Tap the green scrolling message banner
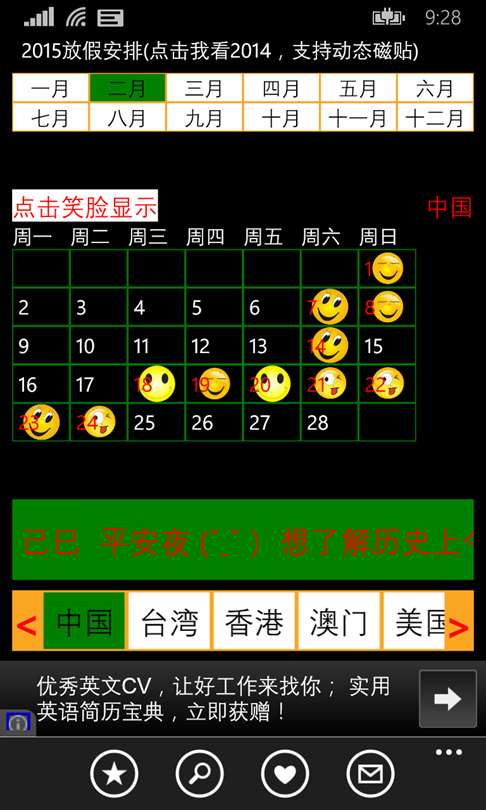The image size is (486, 810). coord(243,539)
